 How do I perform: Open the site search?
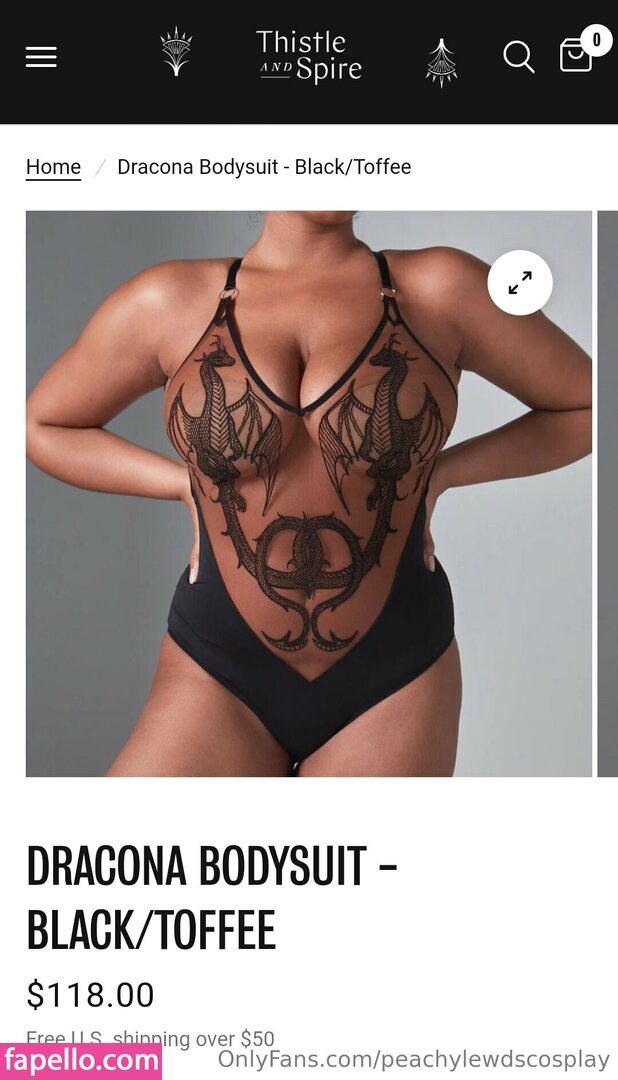(x=518, y=57)
